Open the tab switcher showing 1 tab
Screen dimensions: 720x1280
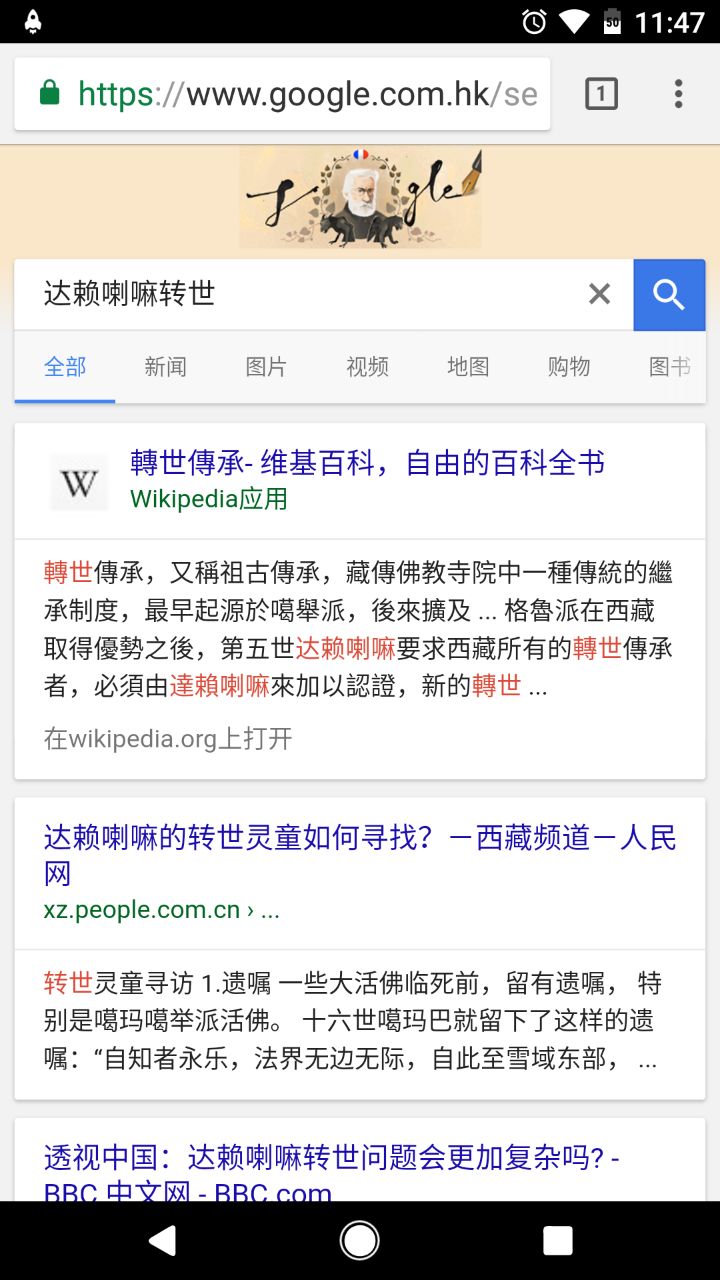click(601, 94)
